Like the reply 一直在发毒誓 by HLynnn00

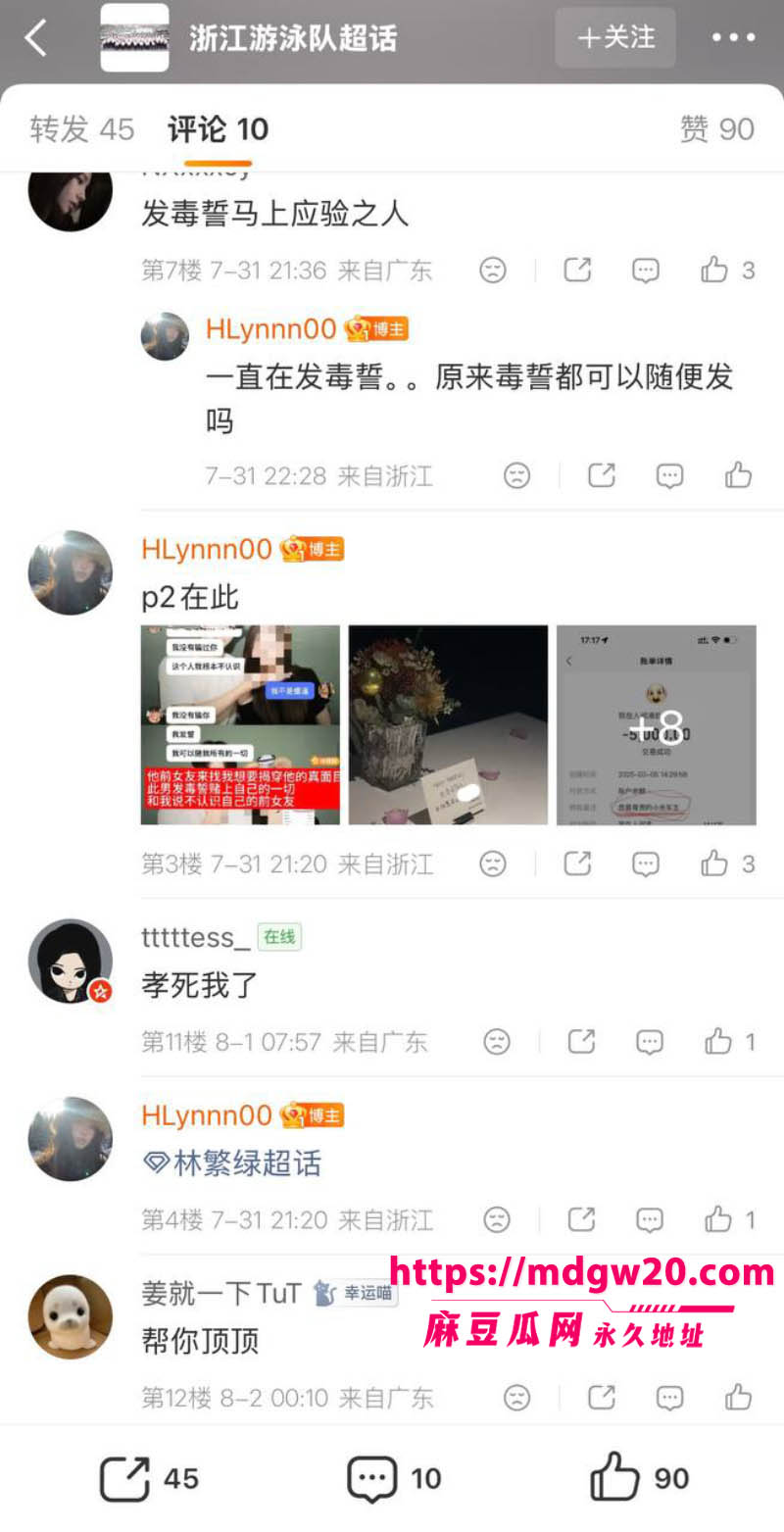click(738, 476)
